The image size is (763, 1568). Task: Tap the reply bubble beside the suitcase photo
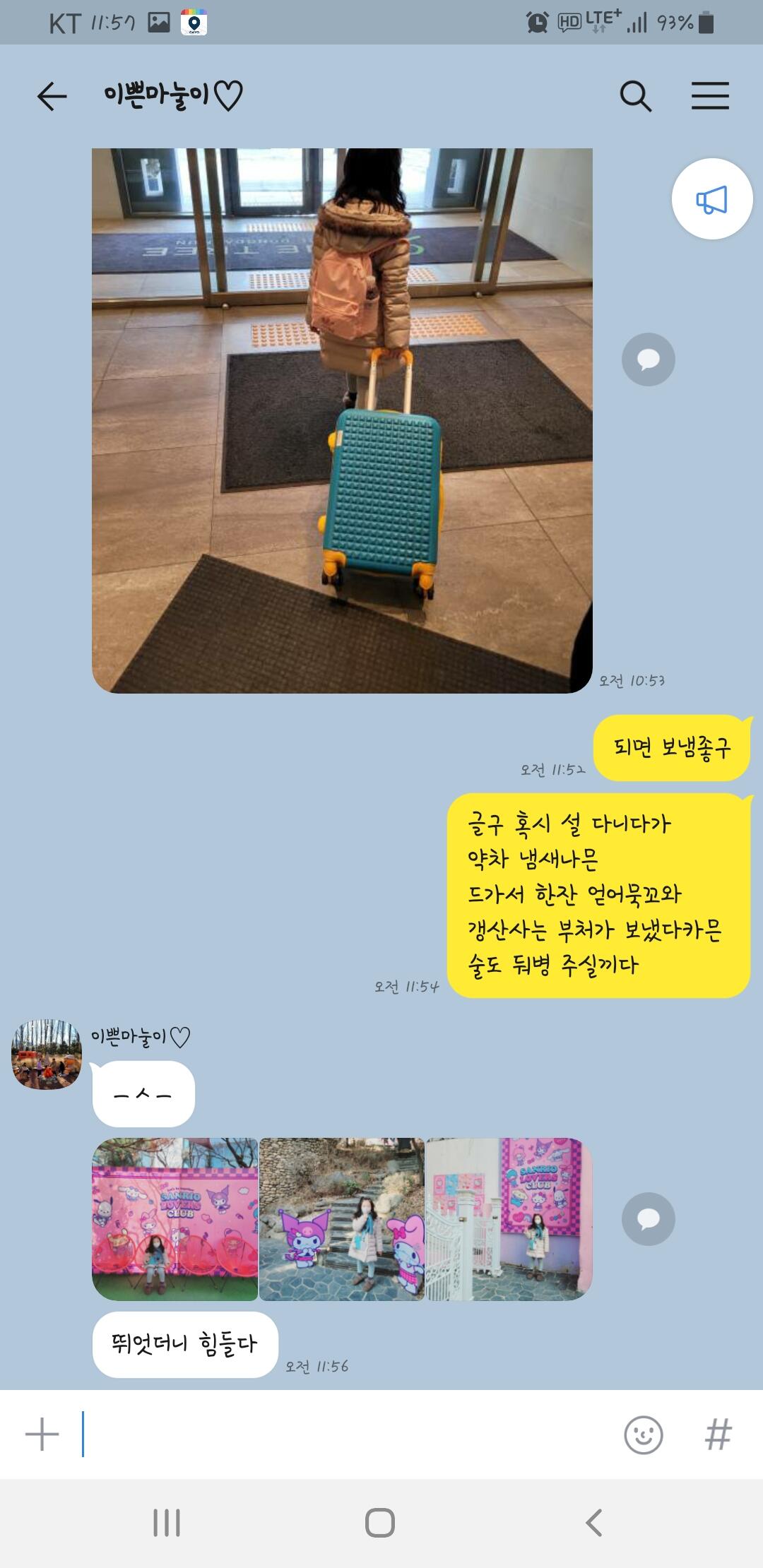point(648,360)
